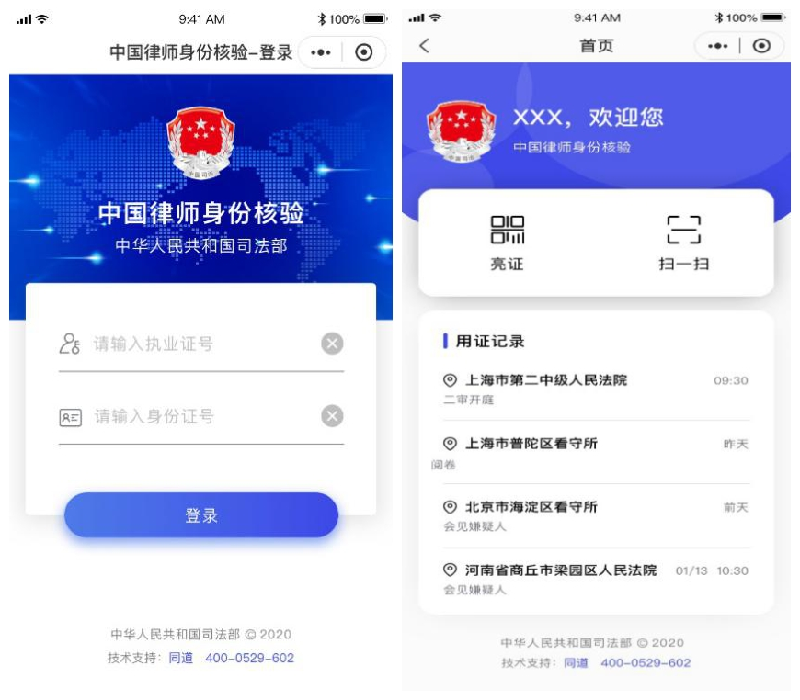The width and height of the screenshot is (800, 700).
Task: Open the more menu on 登录 page
Action: click(x=320, y=53)
